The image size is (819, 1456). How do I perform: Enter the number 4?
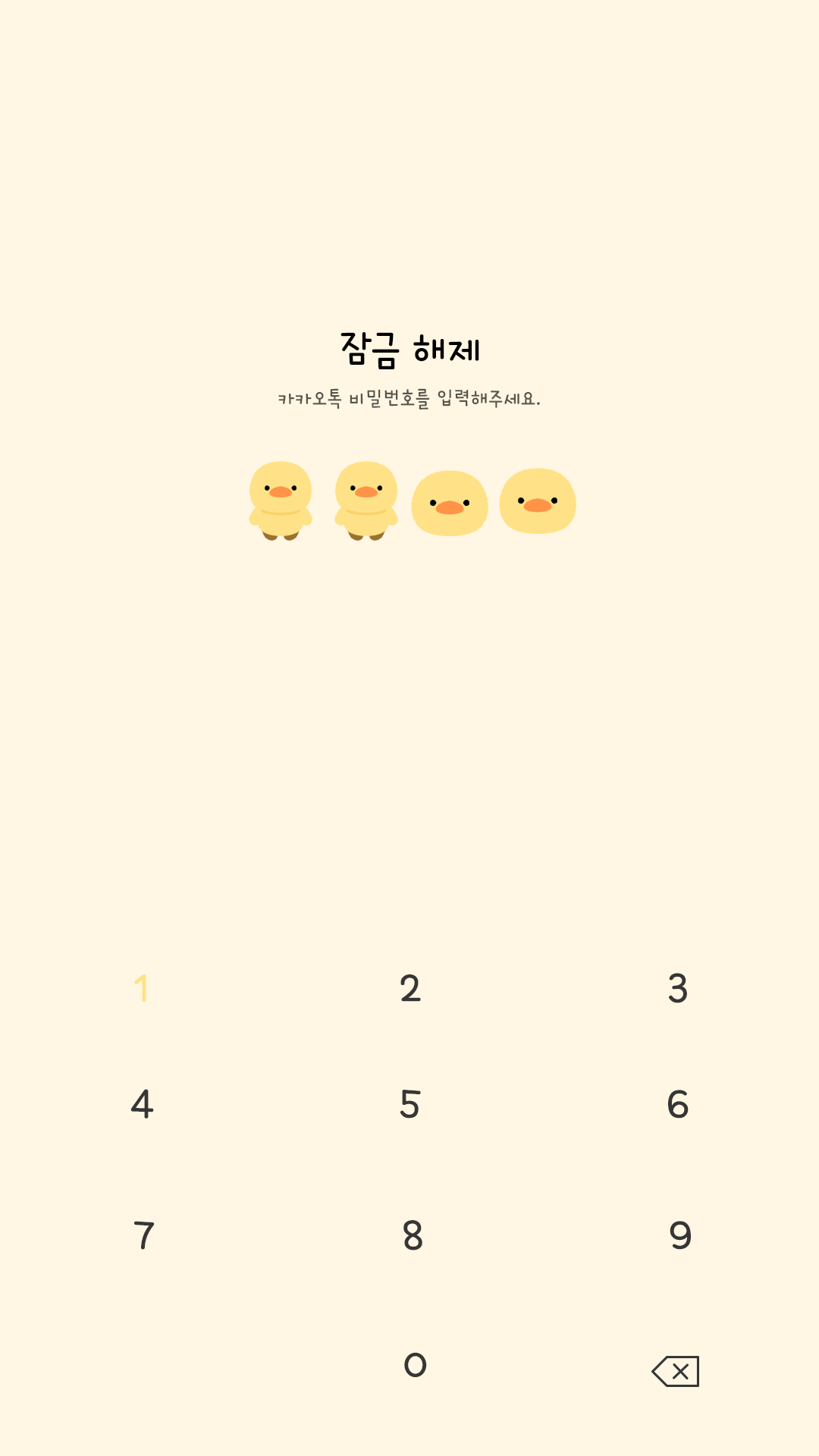click(x=142, y=1105)
